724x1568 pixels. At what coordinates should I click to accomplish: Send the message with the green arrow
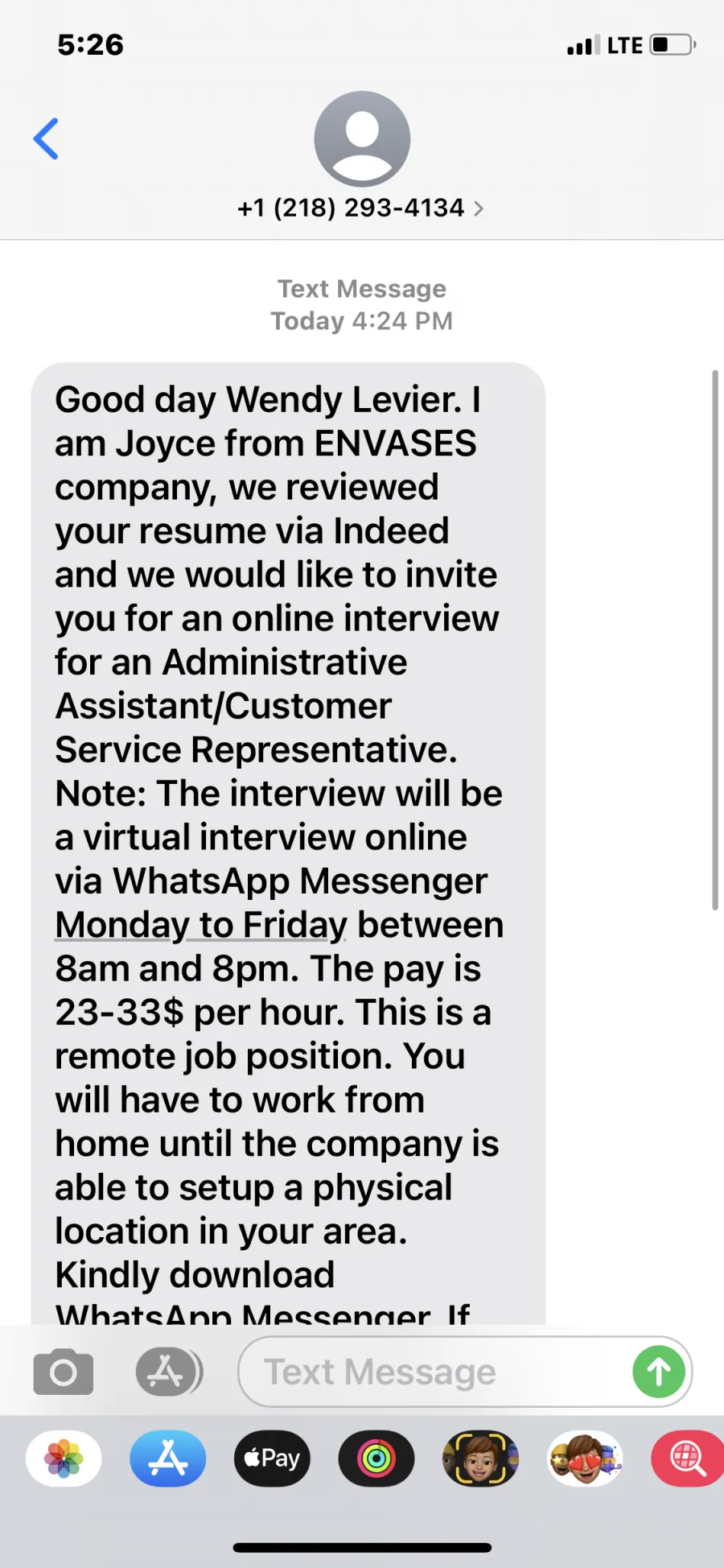tap(659, 1372)
